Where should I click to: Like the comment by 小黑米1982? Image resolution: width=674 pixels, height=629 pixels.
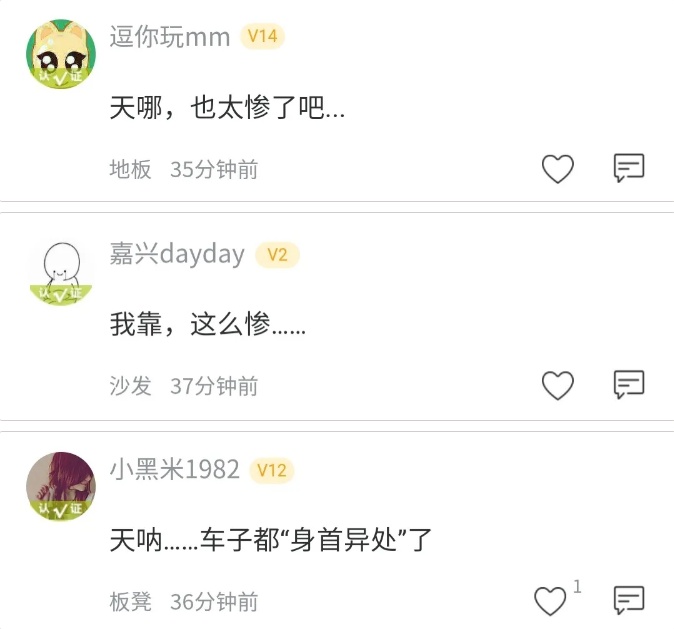click(550, 601)
